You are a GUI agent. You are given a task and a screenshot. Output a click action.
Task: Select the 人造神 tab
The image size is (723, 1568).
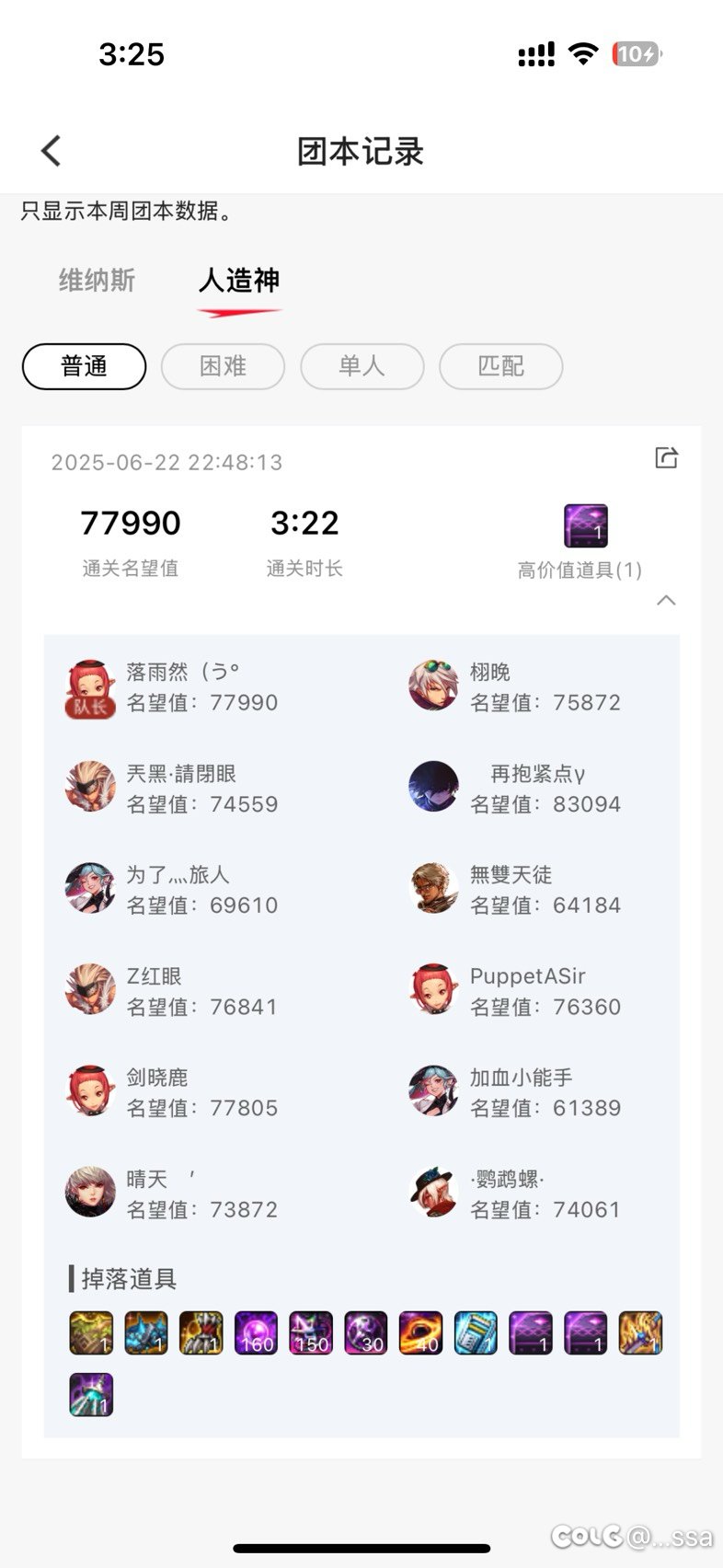click(239, 280)
